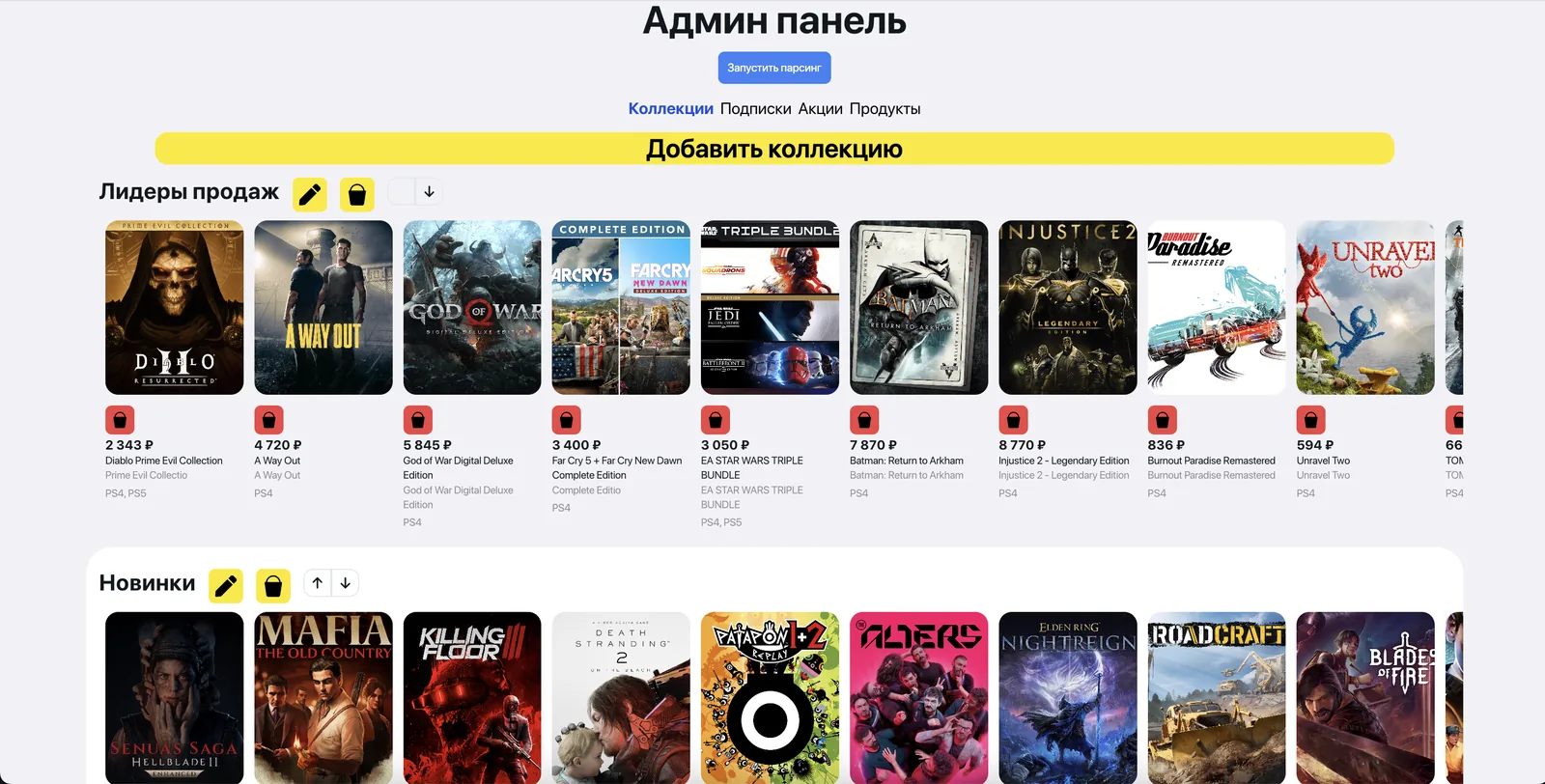Edit the Новинки collection with pencil
Screen dimensions: 1545x784
tap(226, 586)
